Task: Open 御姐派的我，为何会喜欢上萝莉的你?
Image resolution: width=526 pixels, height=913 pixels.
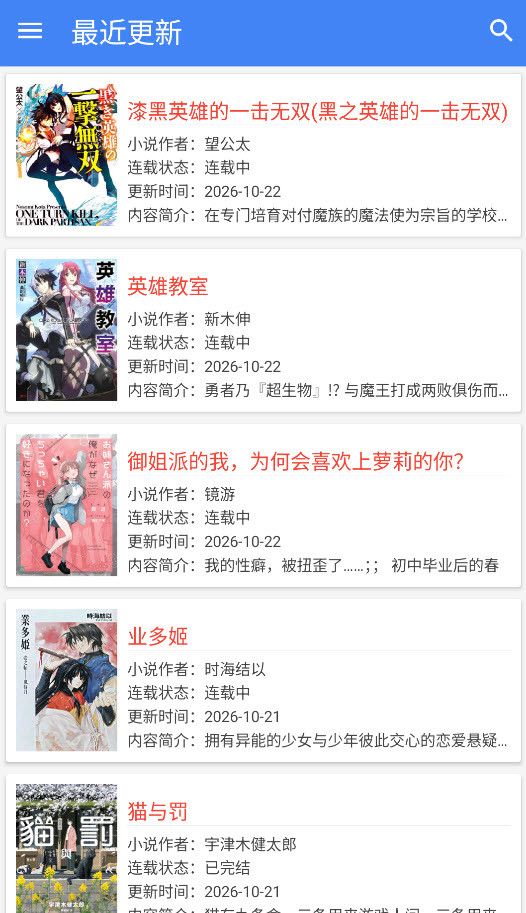Action: pyautogui.click(x=263, y=505)
